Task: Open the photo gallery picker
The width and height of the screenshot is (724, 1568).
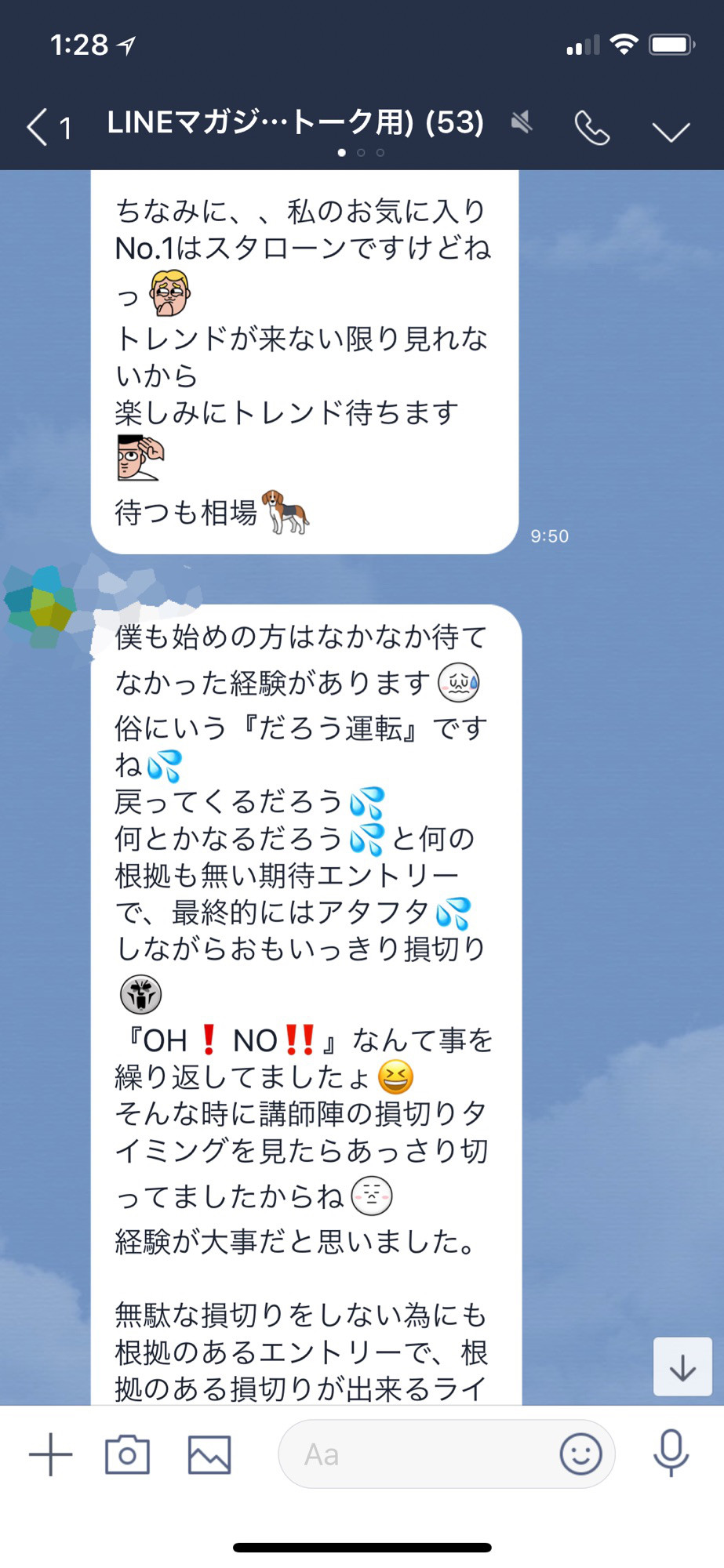Action: click(209, 1454)
